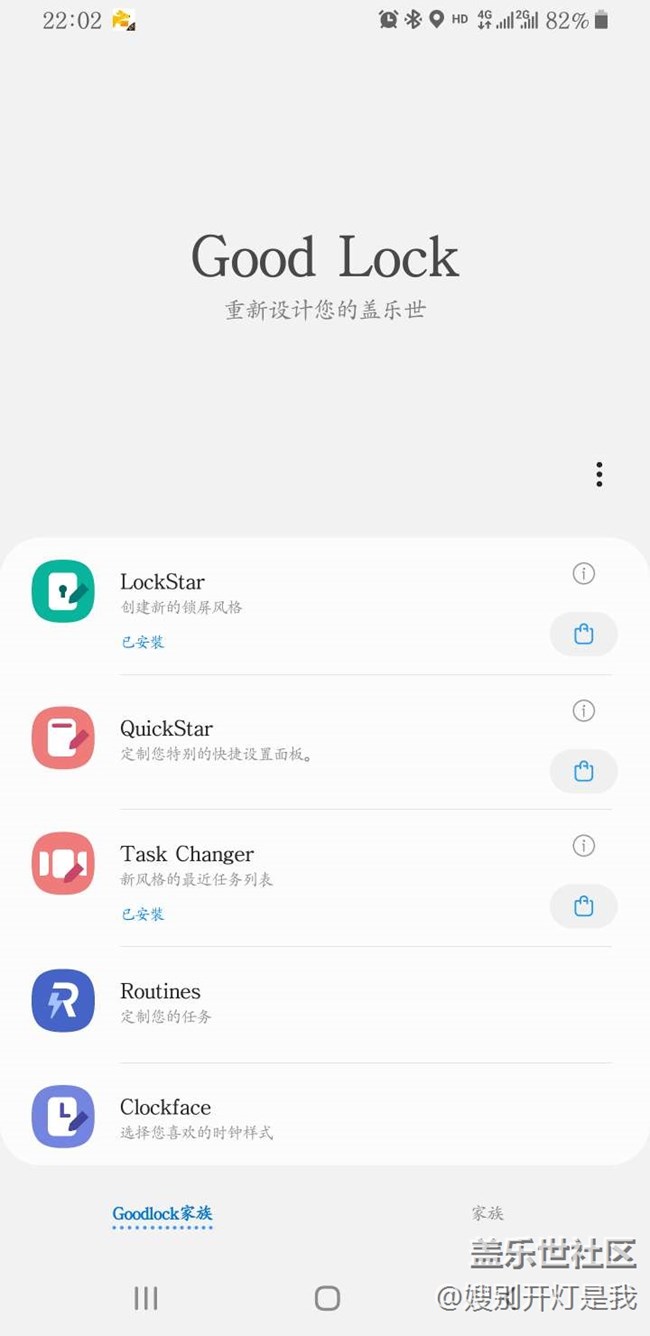Show QuickStar info details
The width and height of the screenshot is (650, 1336).
pos(583,710)
